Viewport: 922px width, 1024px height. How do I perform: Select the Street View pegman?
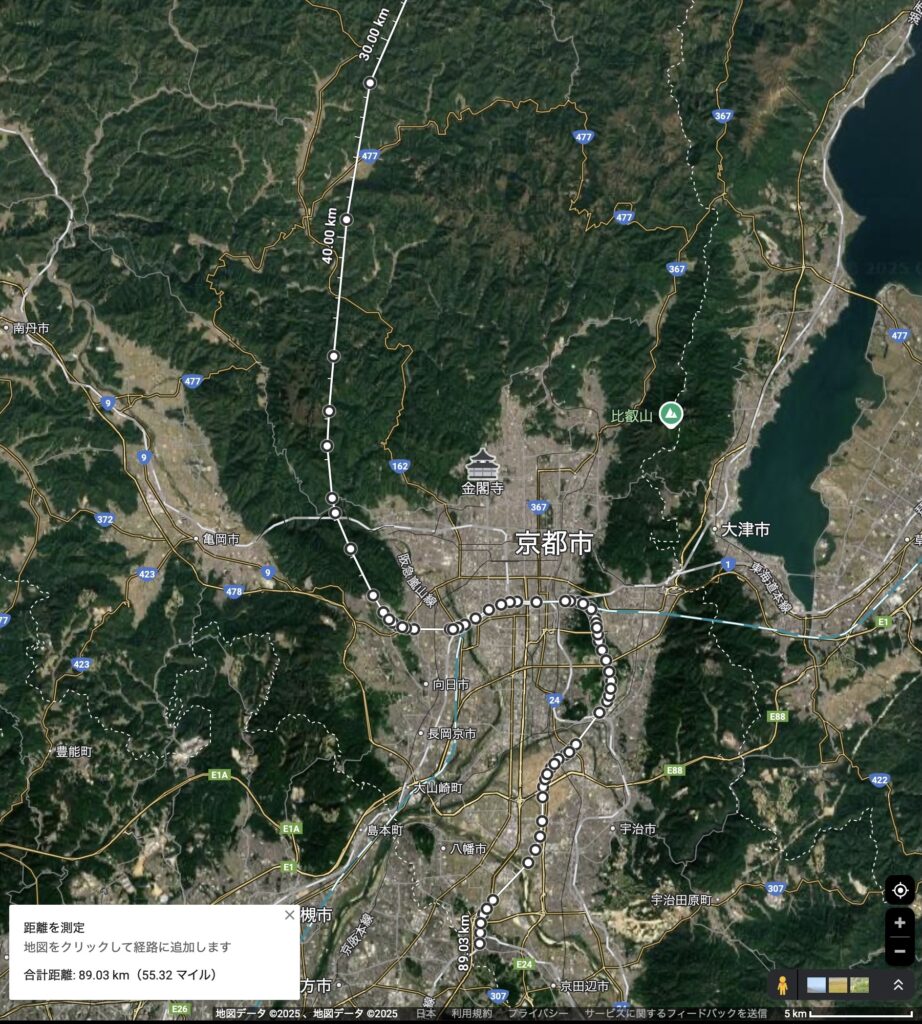click(x=782, y=985)
